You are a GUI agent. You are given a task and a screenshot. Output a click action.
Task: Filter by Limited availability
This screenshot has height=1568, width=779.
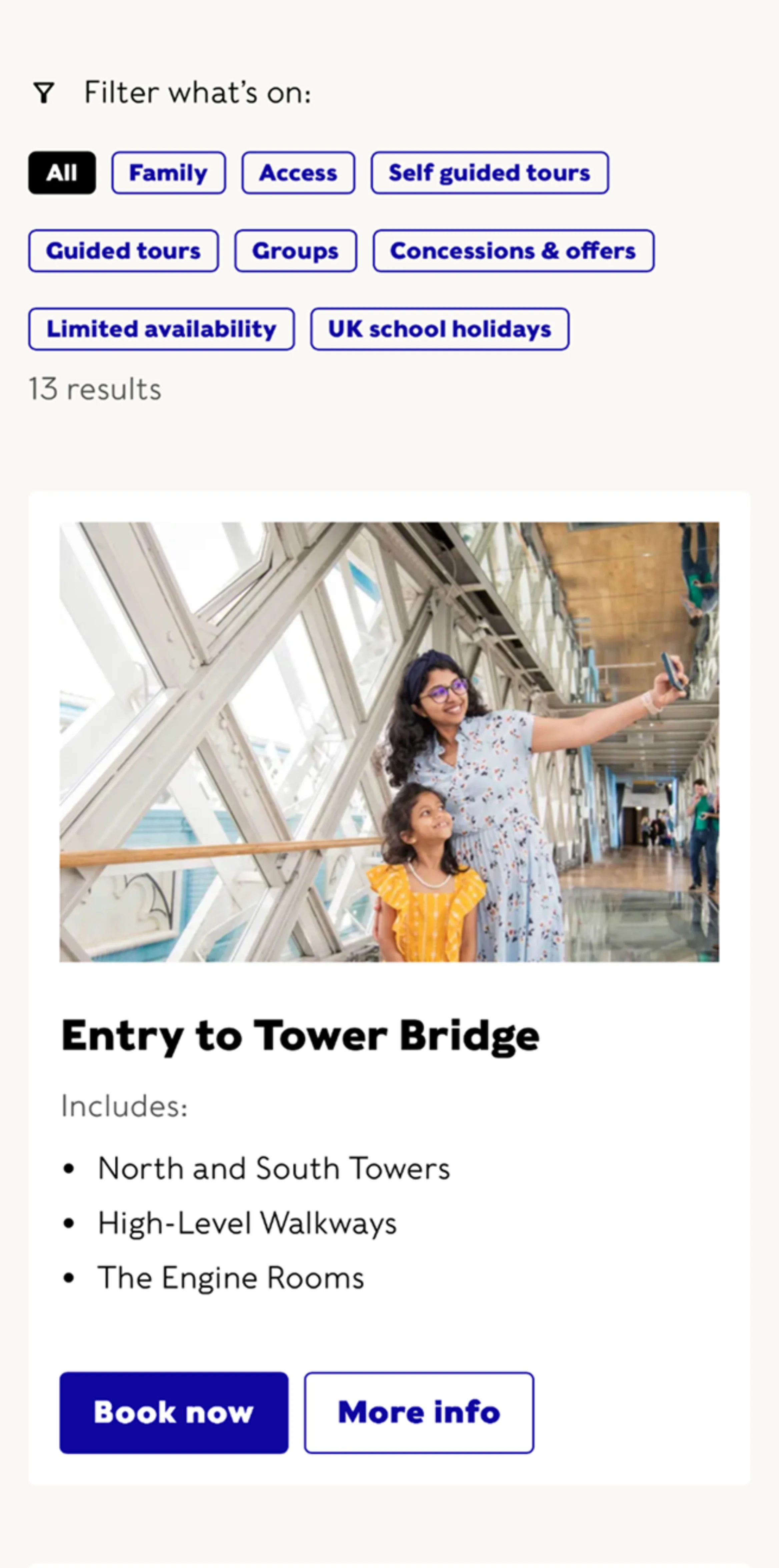coord(161,329)
